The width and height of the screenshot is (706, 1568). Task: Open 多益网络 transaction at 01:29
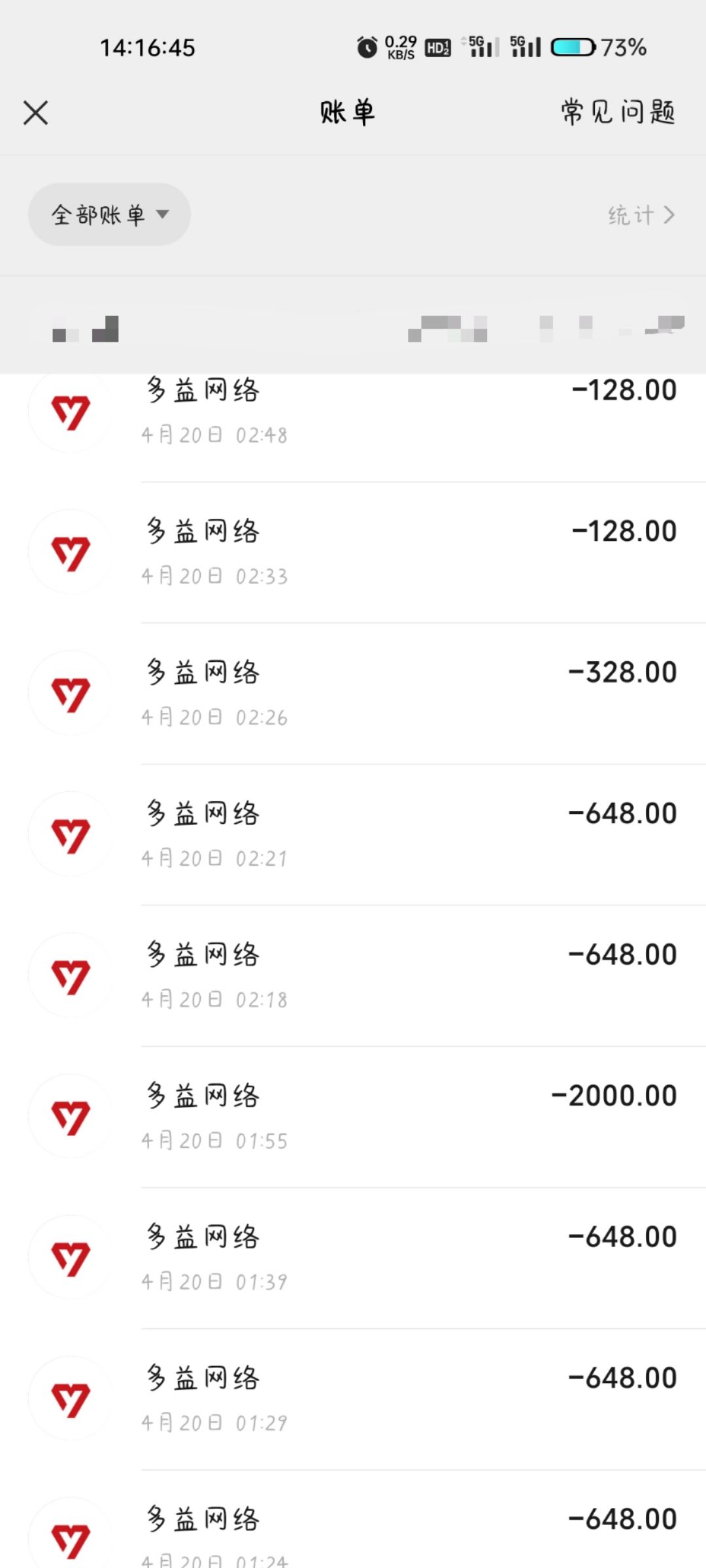(392, 1399)
